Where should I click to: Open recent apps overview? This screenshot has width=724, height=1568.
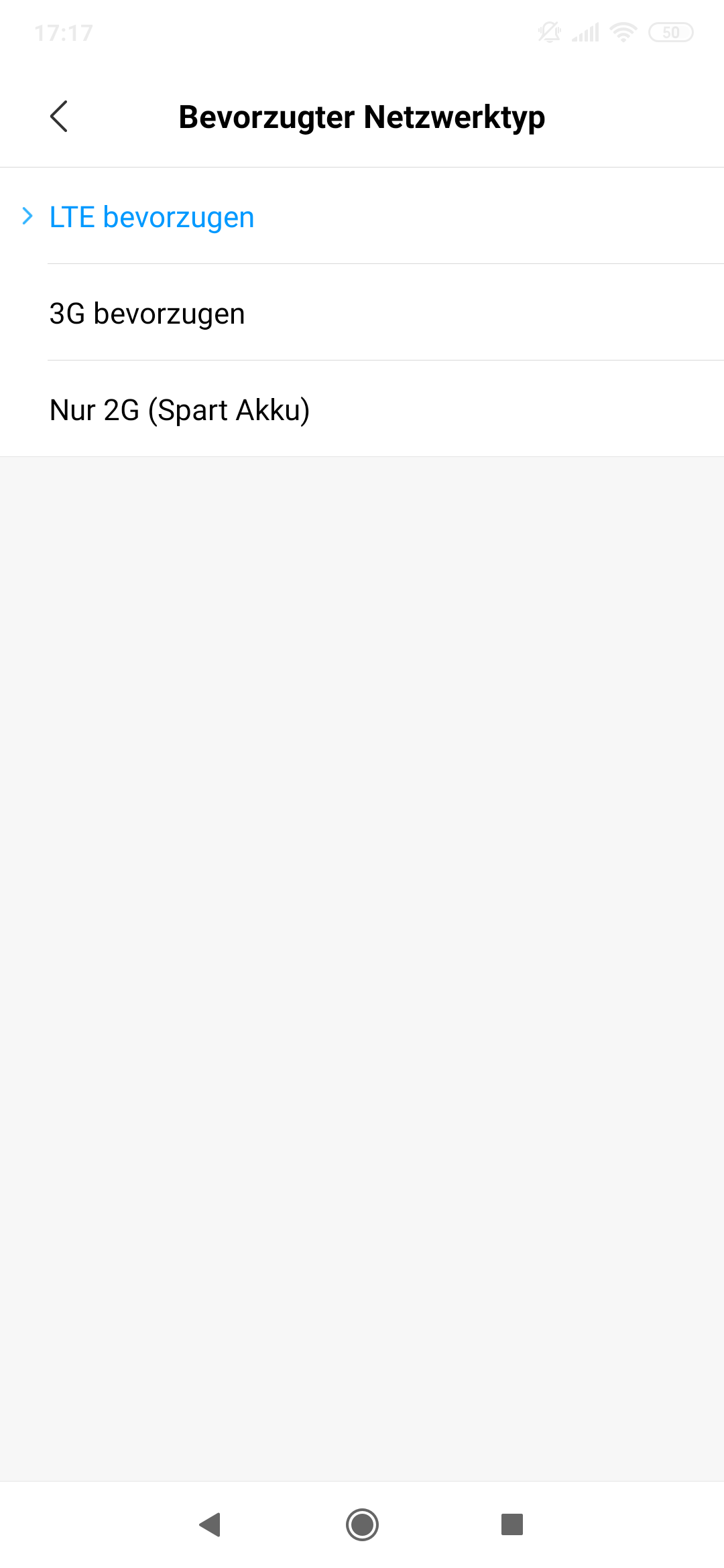pos(512,1524)
